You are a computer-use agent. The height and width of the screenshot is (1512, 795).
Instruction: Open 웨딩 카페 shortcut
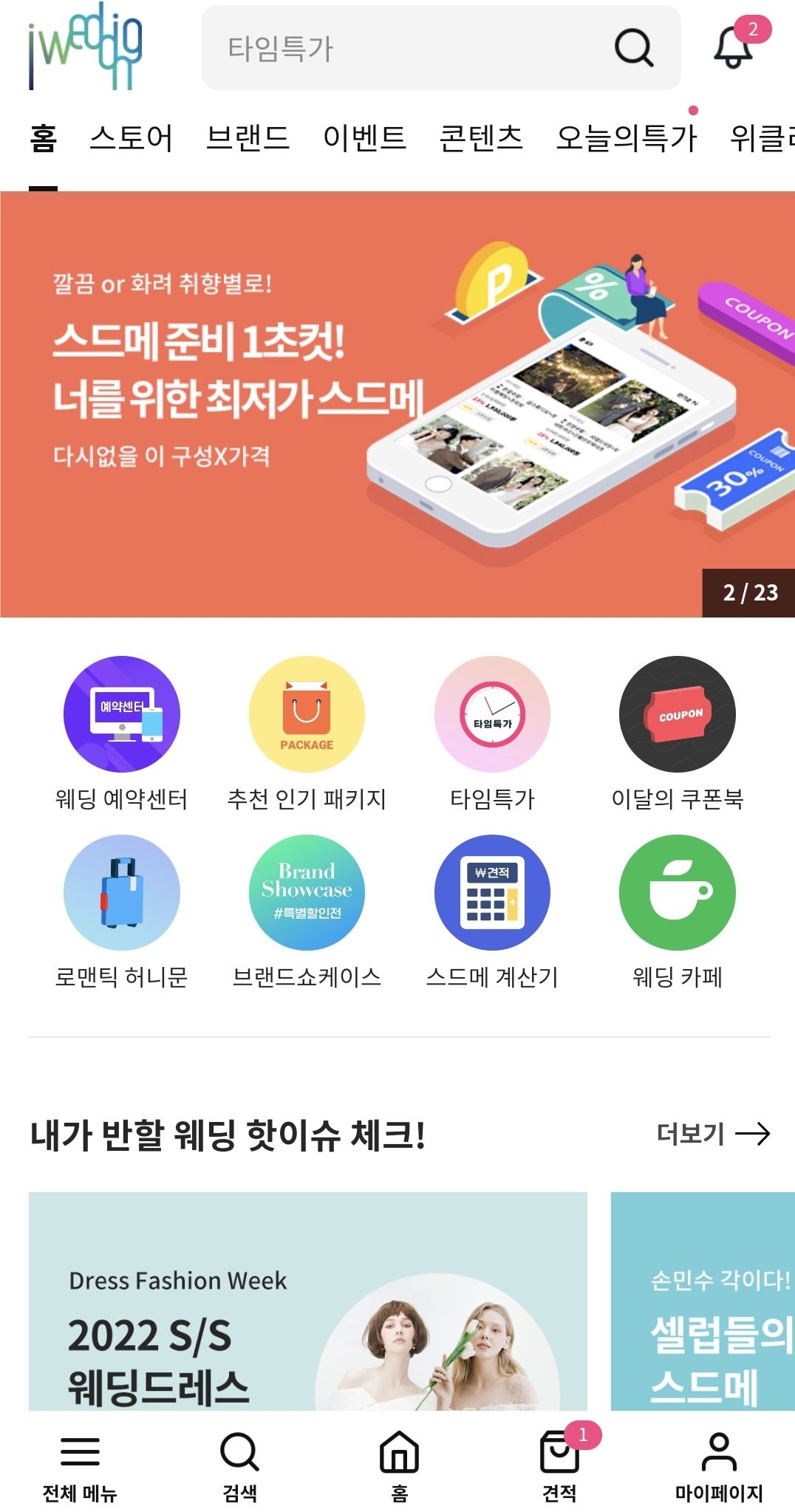[677, 892]
